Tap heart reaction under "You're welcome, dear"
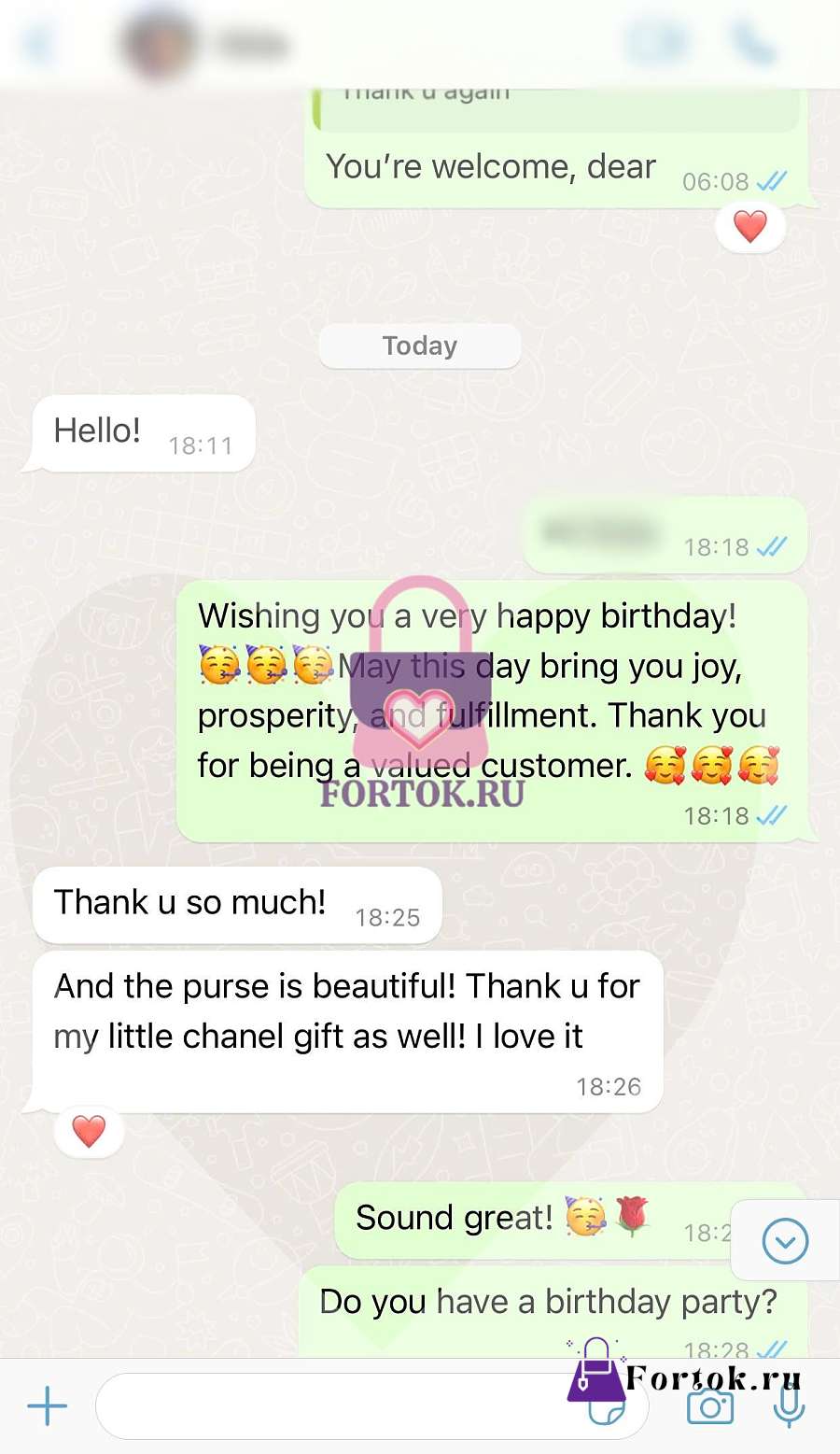Viewport: 840px width, 1454px height. click(x=750, y=226)
